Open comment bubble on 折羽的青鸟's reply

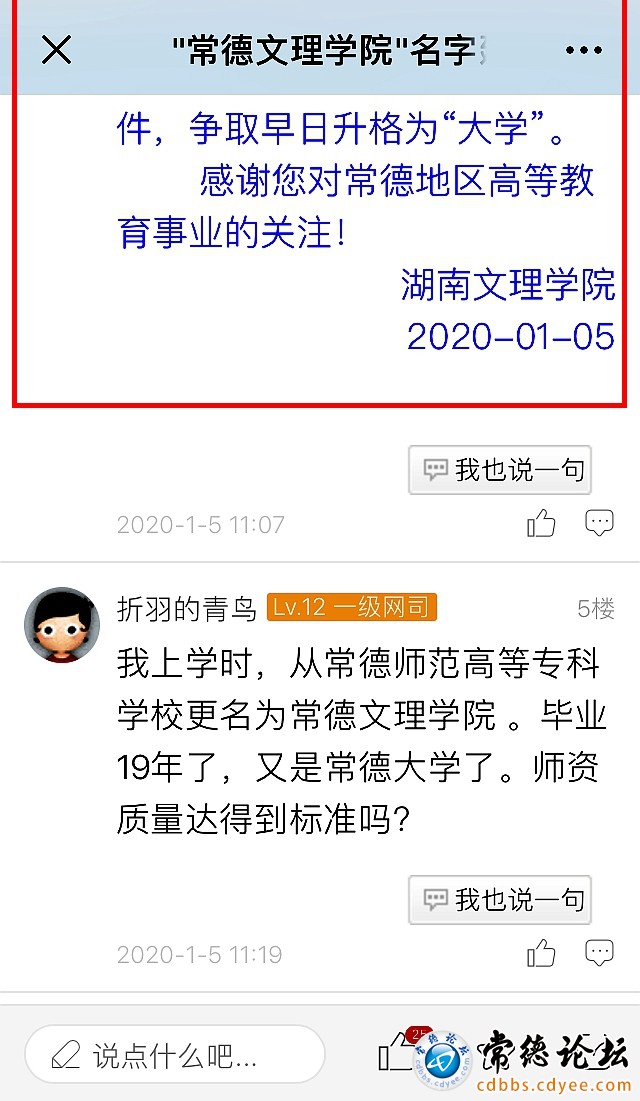pos(599,953)
